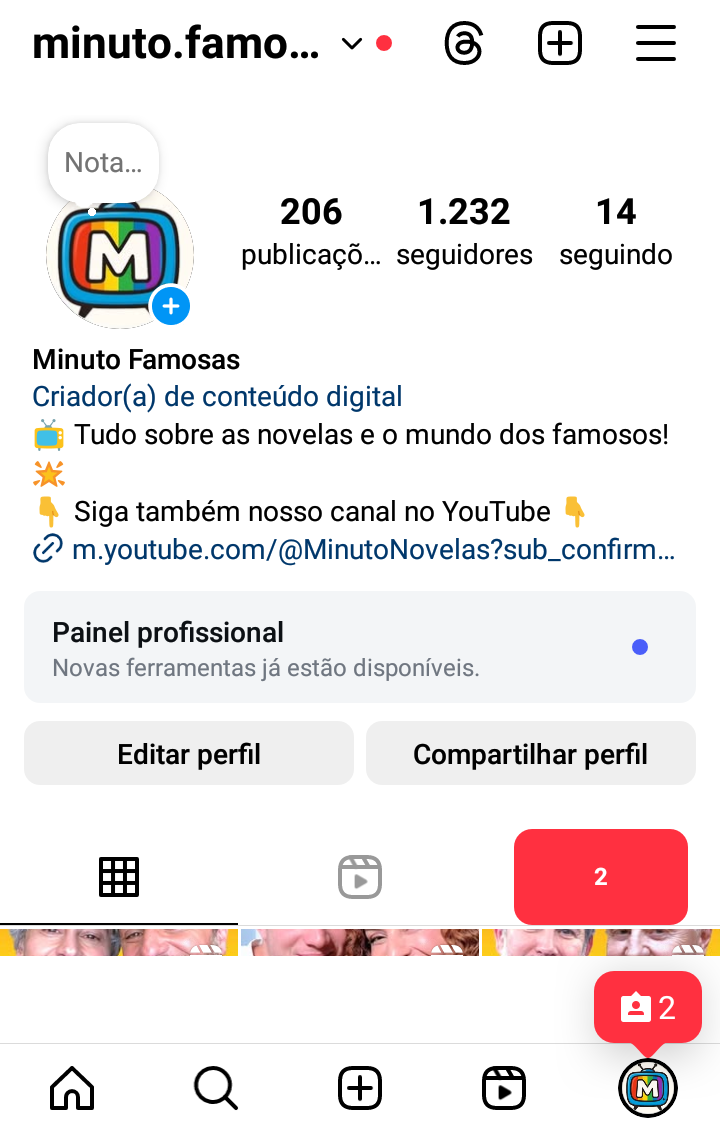Create a new post with the plus icon

click(560, 43)
